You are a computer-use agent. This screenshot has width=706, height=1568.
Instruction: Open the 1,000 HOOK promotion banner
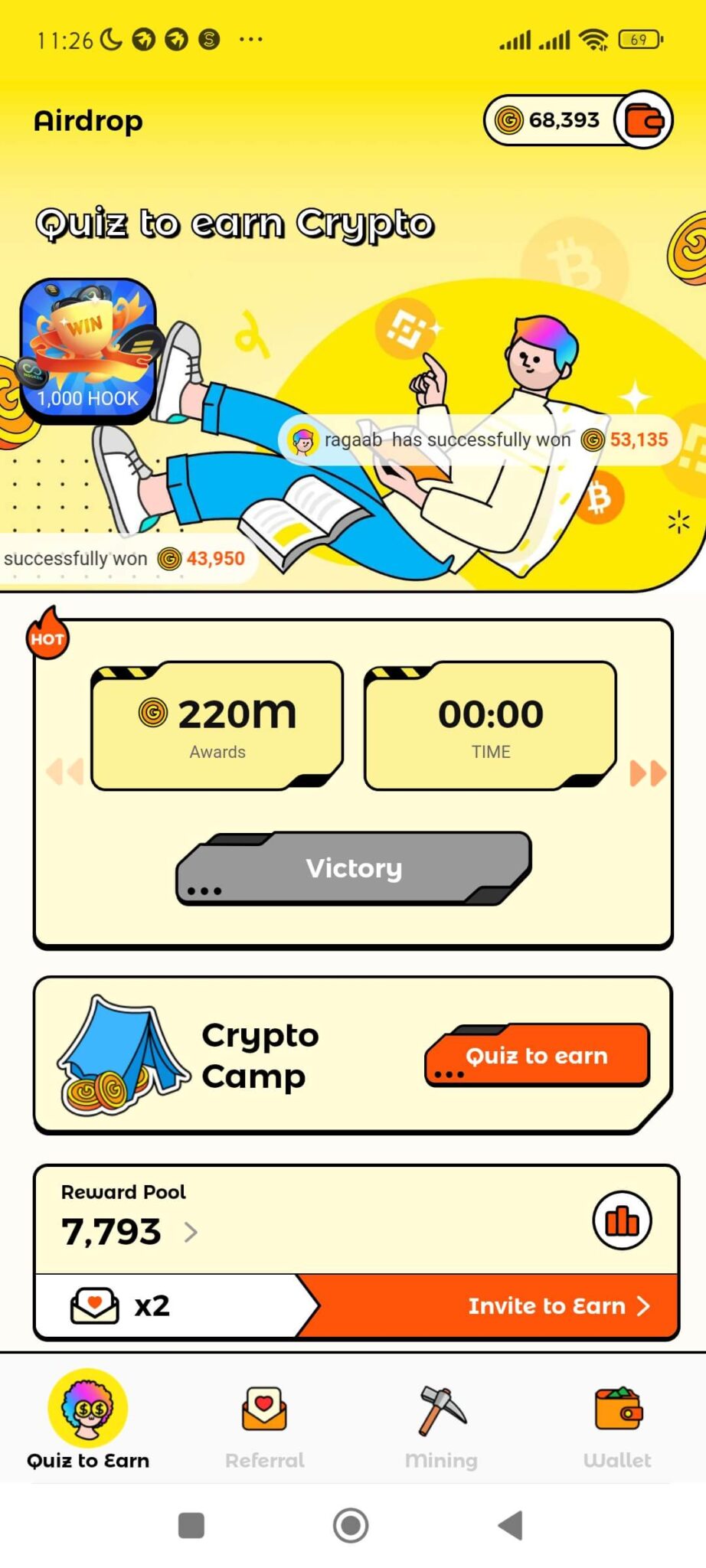[x=87, y=348]
